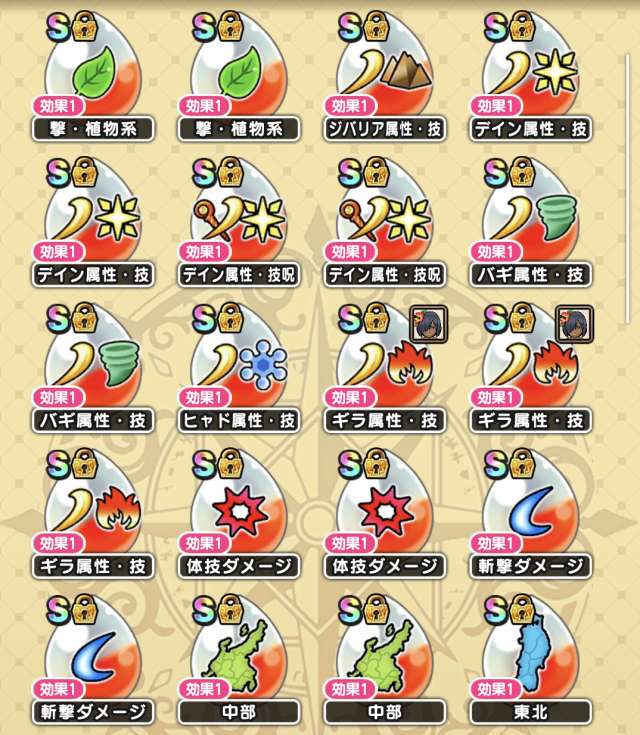Select the ジバリア属性・技 egg
The width and height of the screenshot is (640, 735).
387,75
